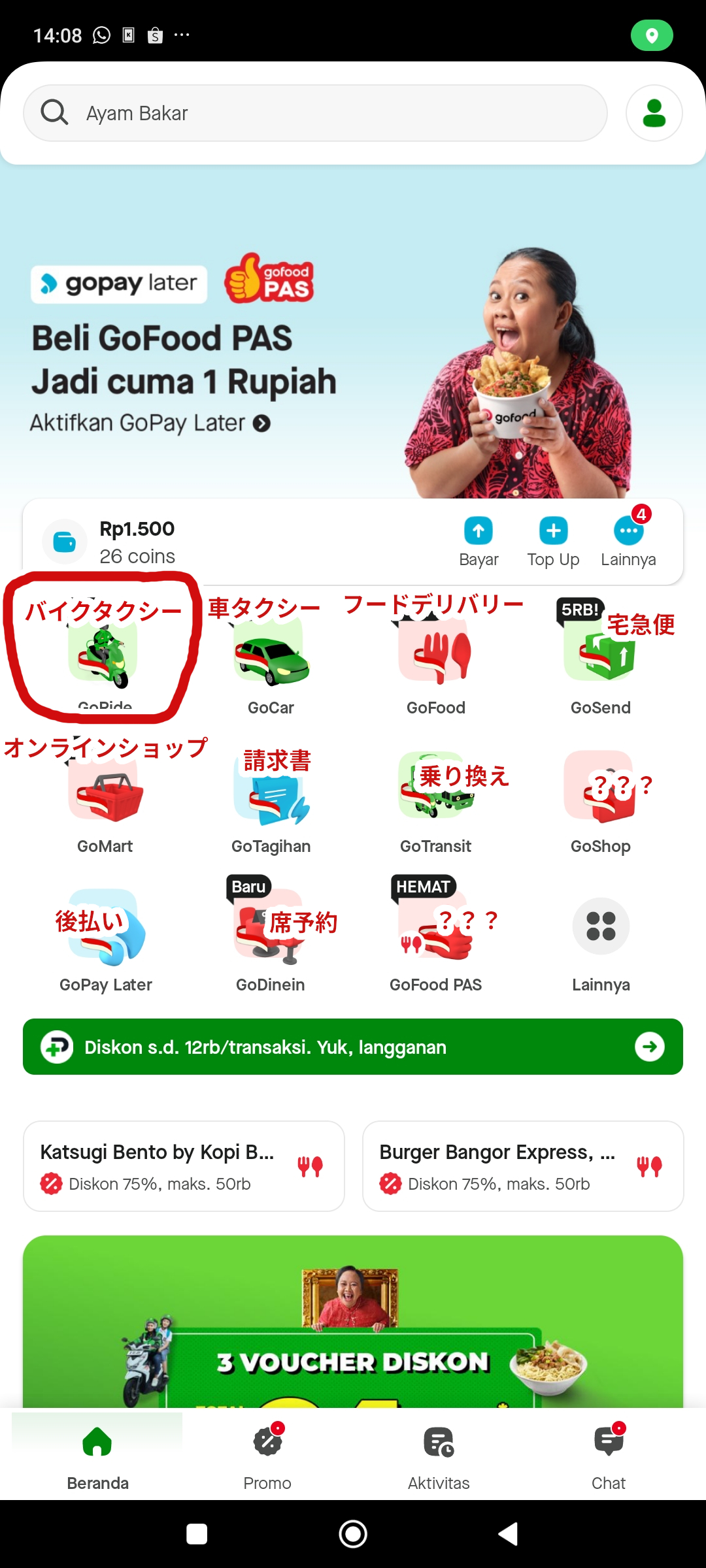Tap Aktifkan GoPay Later banner link
This screenshot has height=1568, width=706.
[x=150, y=423]
